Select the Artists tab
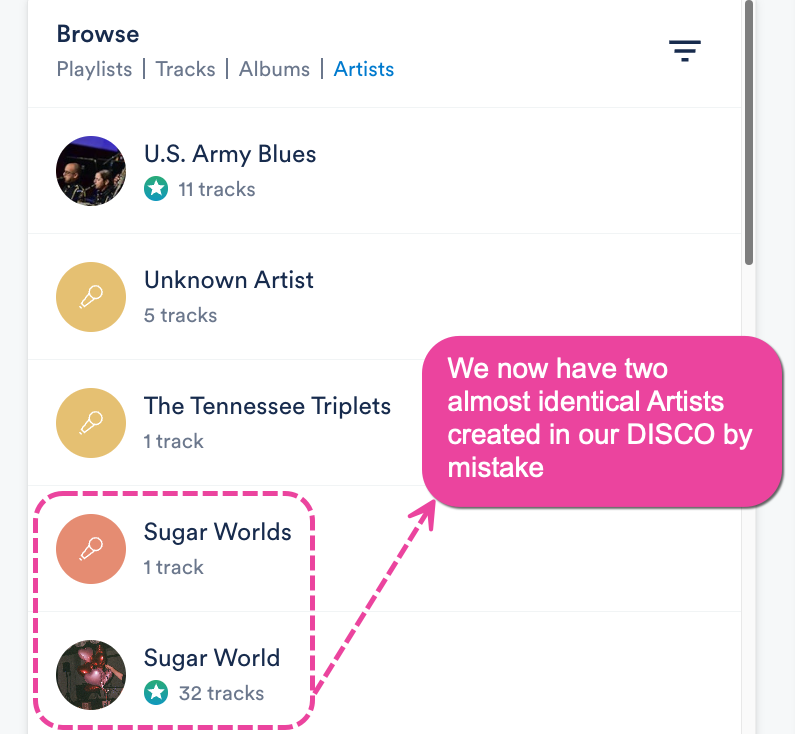Image resolution: width=795 pixels, height=734 pixels. [x=364, y=69]
